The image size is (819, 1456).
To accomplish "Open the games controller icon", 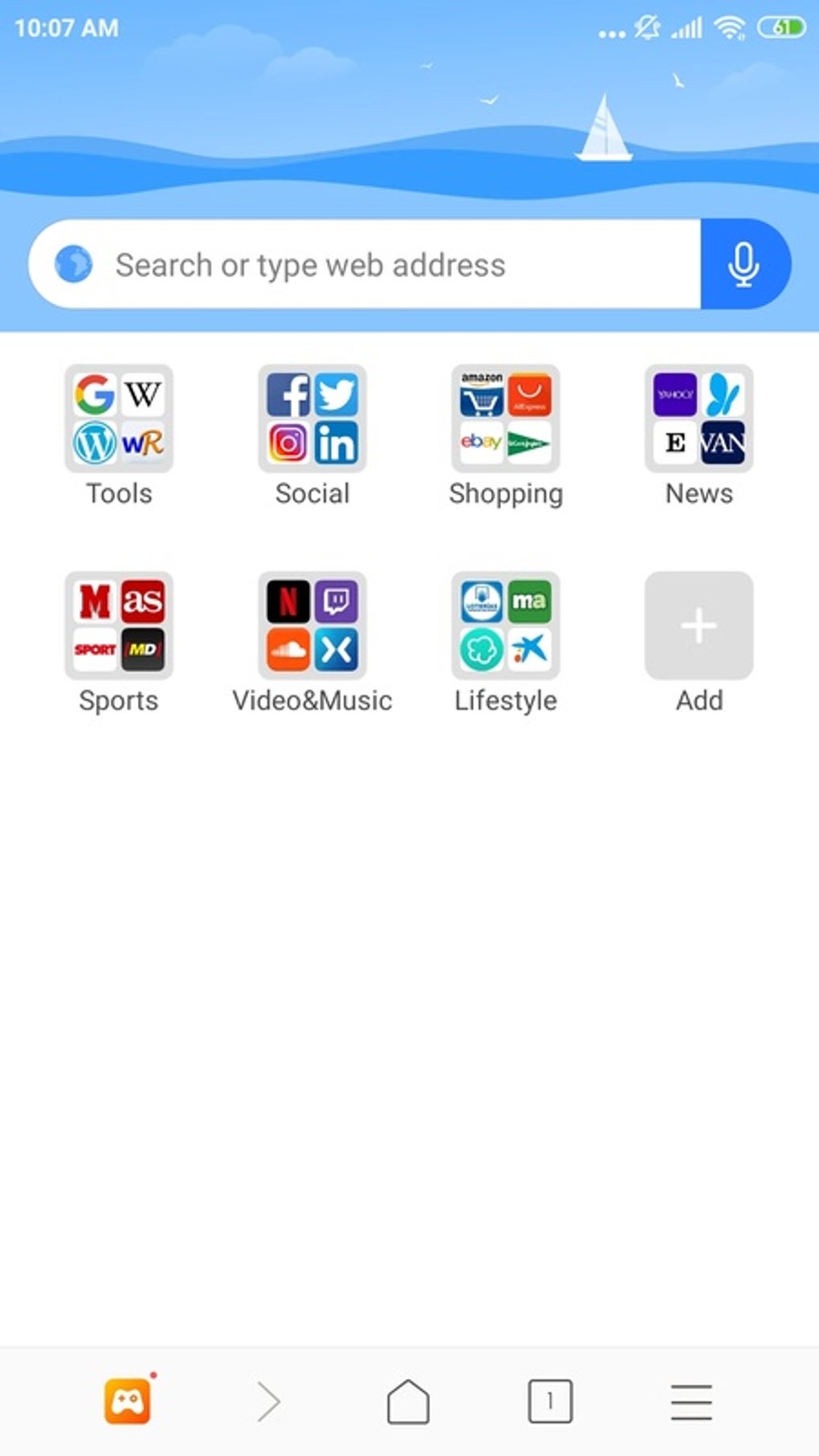I will pyautogui.click(x=128, y=1401).
